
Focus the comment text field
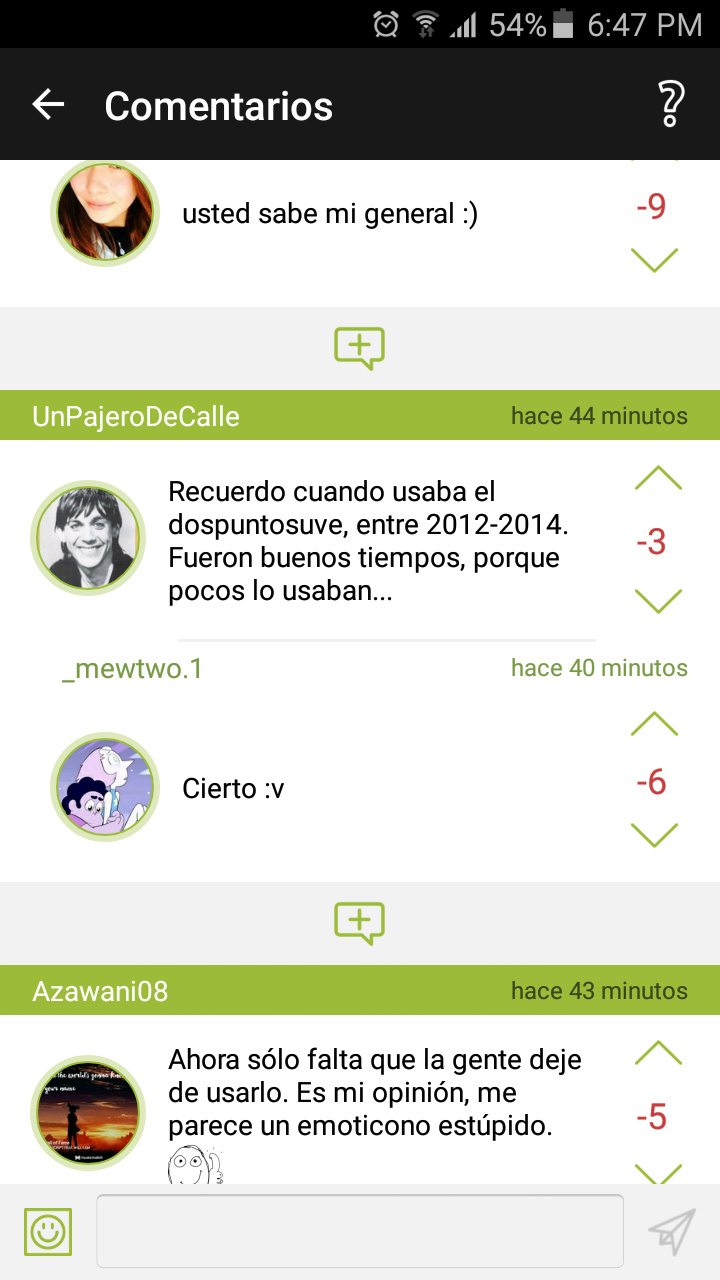click(360, 1231)
